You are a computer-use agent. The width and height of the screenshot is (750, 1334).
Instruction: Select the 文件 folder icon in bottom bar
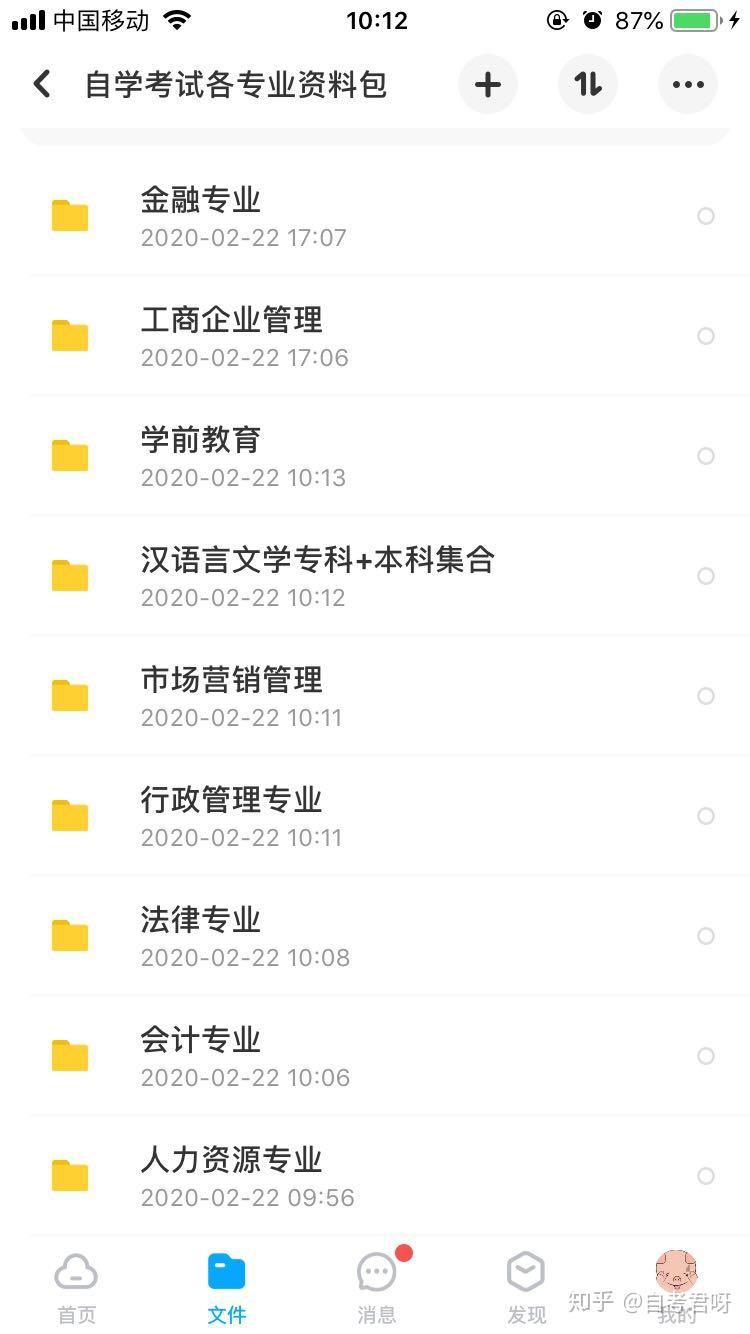tap(226, 1270)
